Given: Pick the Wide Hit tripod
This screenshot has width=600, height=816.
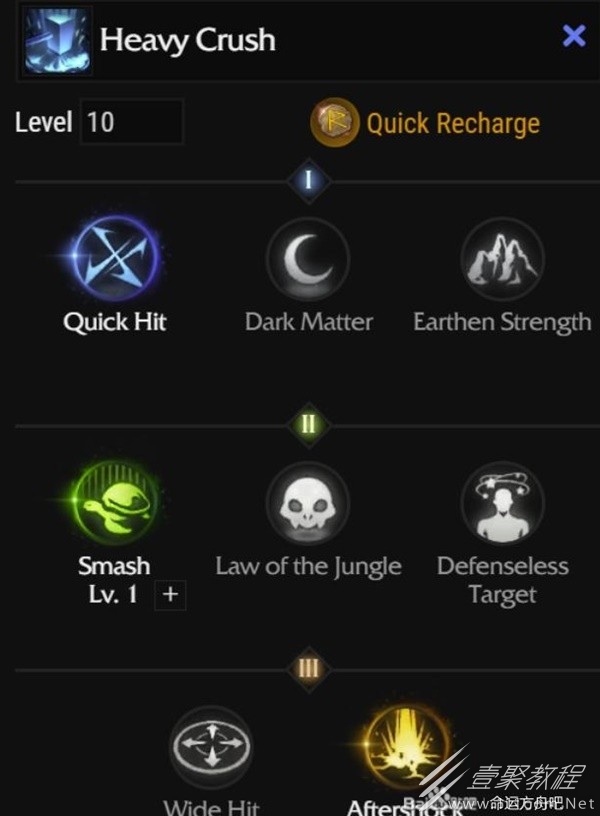Looking at the screenshot, I should [x=210, y=747].
